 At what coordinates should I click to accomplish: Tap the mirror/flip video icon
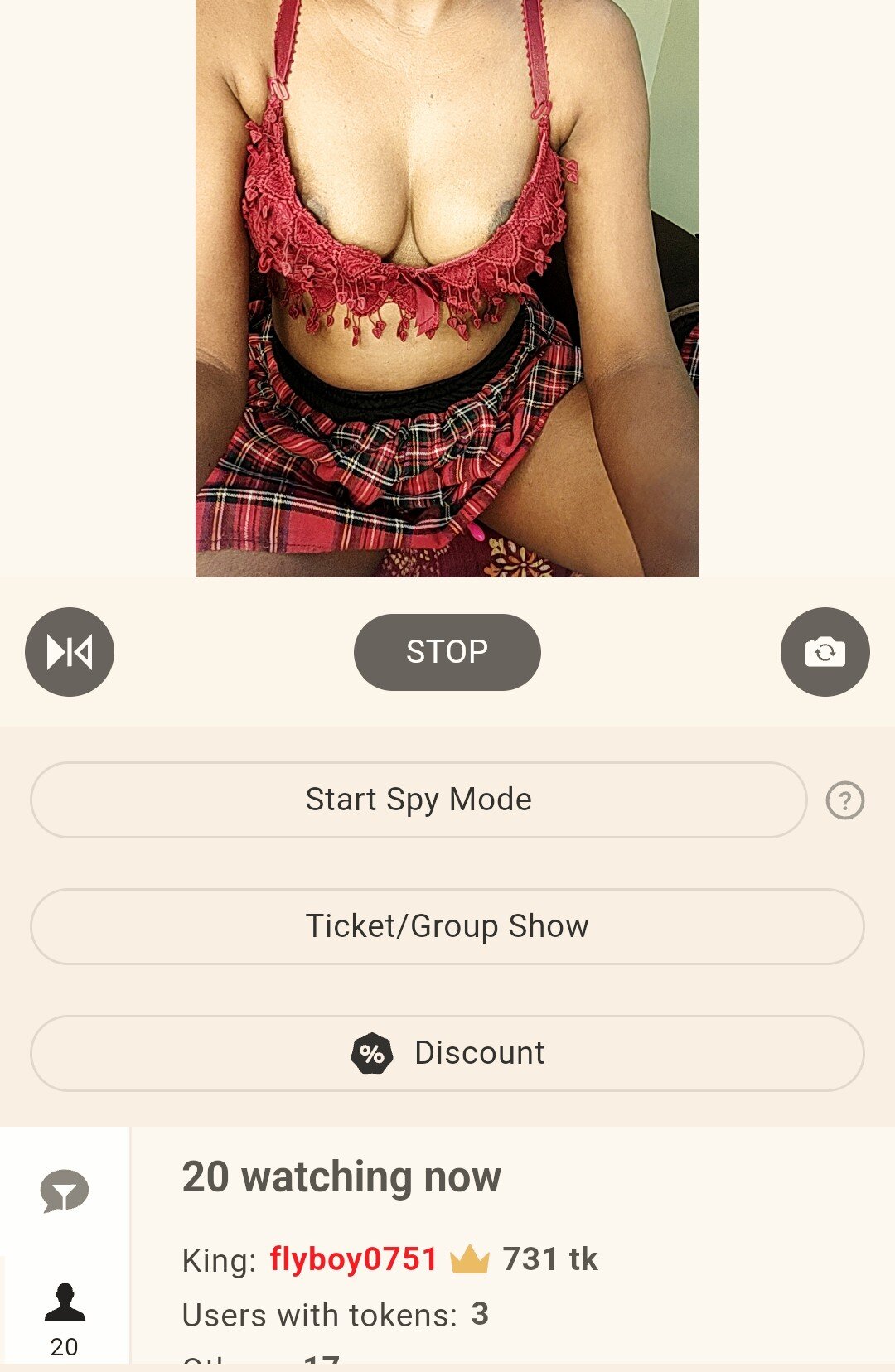[x=70, y=651]
